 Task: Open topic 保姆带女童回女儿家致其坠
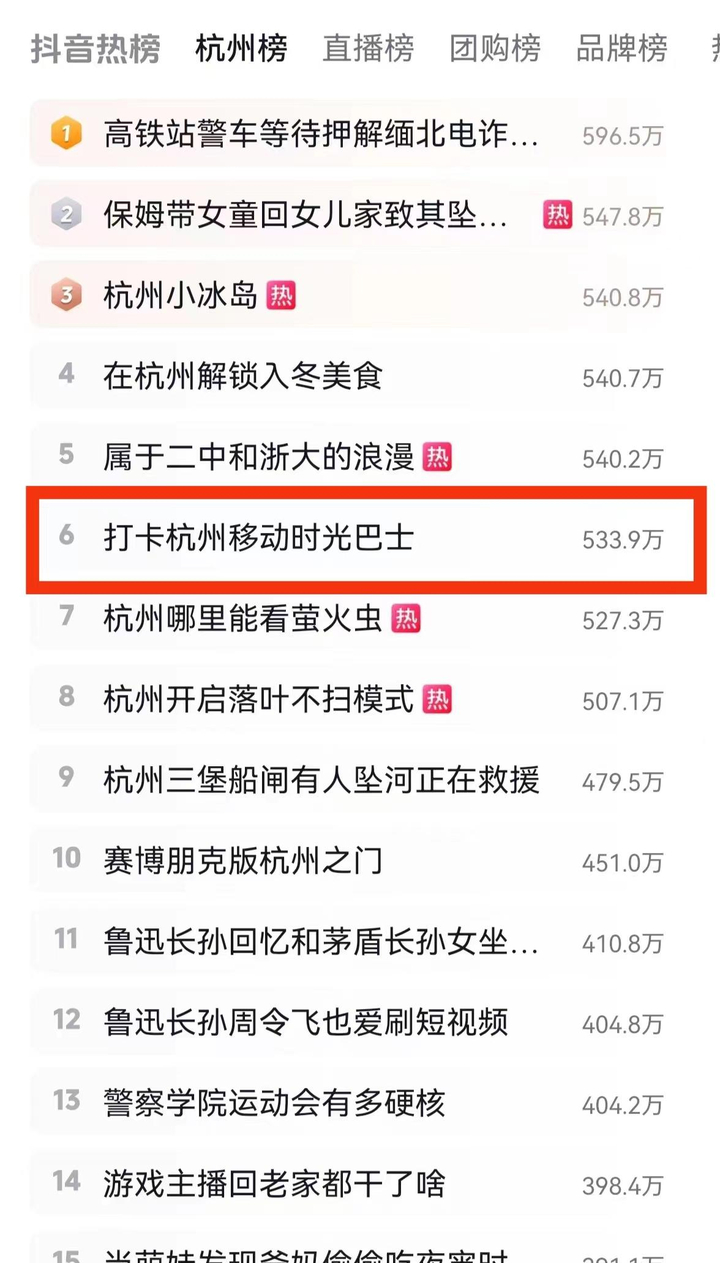[305, 214]
